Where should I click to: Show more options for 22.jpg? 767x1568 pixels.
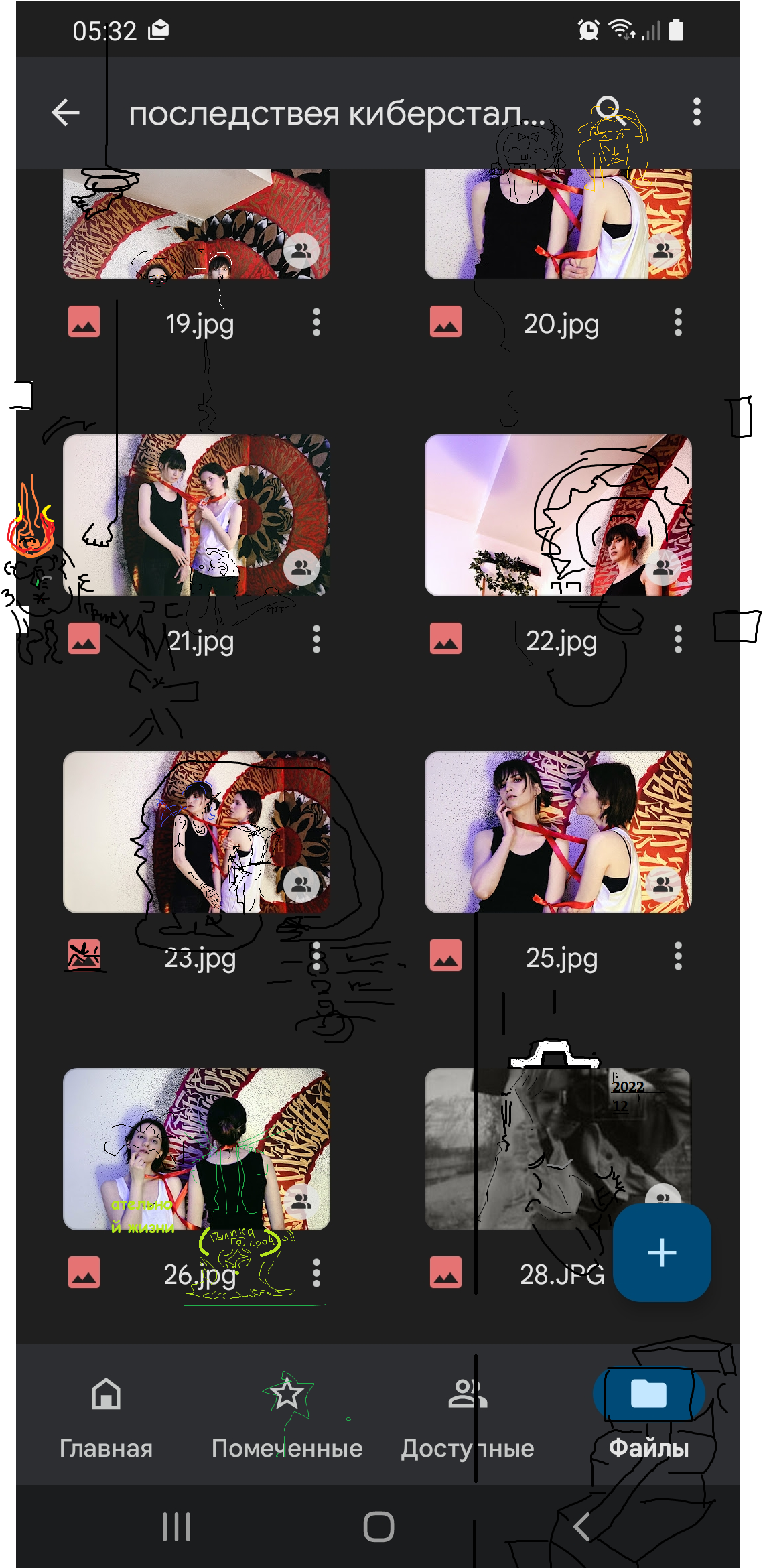point(678,640)
